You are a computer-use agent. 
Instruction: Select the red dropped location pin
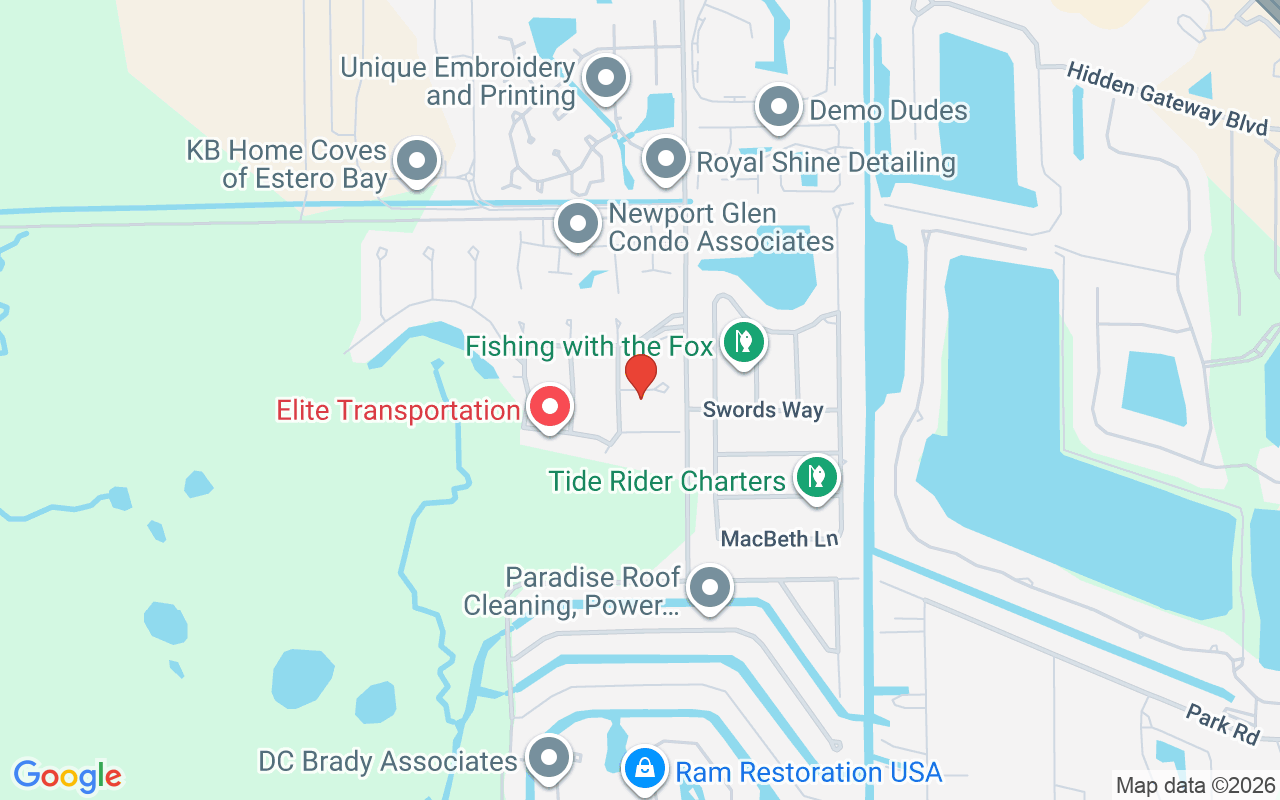[x=640, y=375]
